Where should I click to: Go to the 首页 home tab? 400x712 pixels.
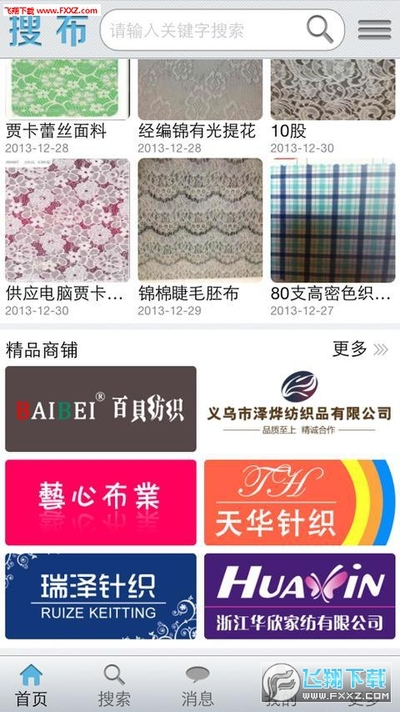[31, 685]
